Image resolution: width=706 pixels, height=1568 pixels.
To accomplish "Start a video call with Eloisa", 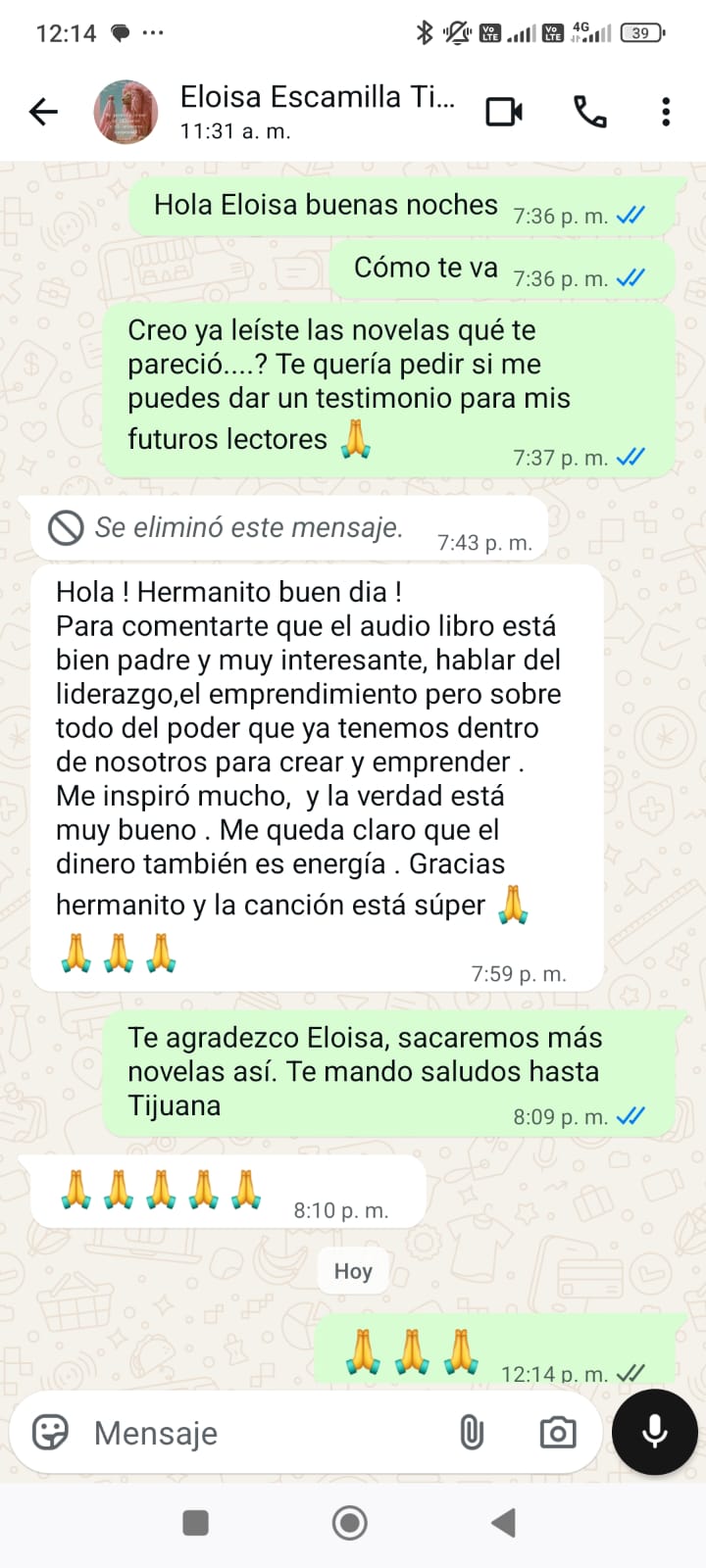I will tap(504, 112).
